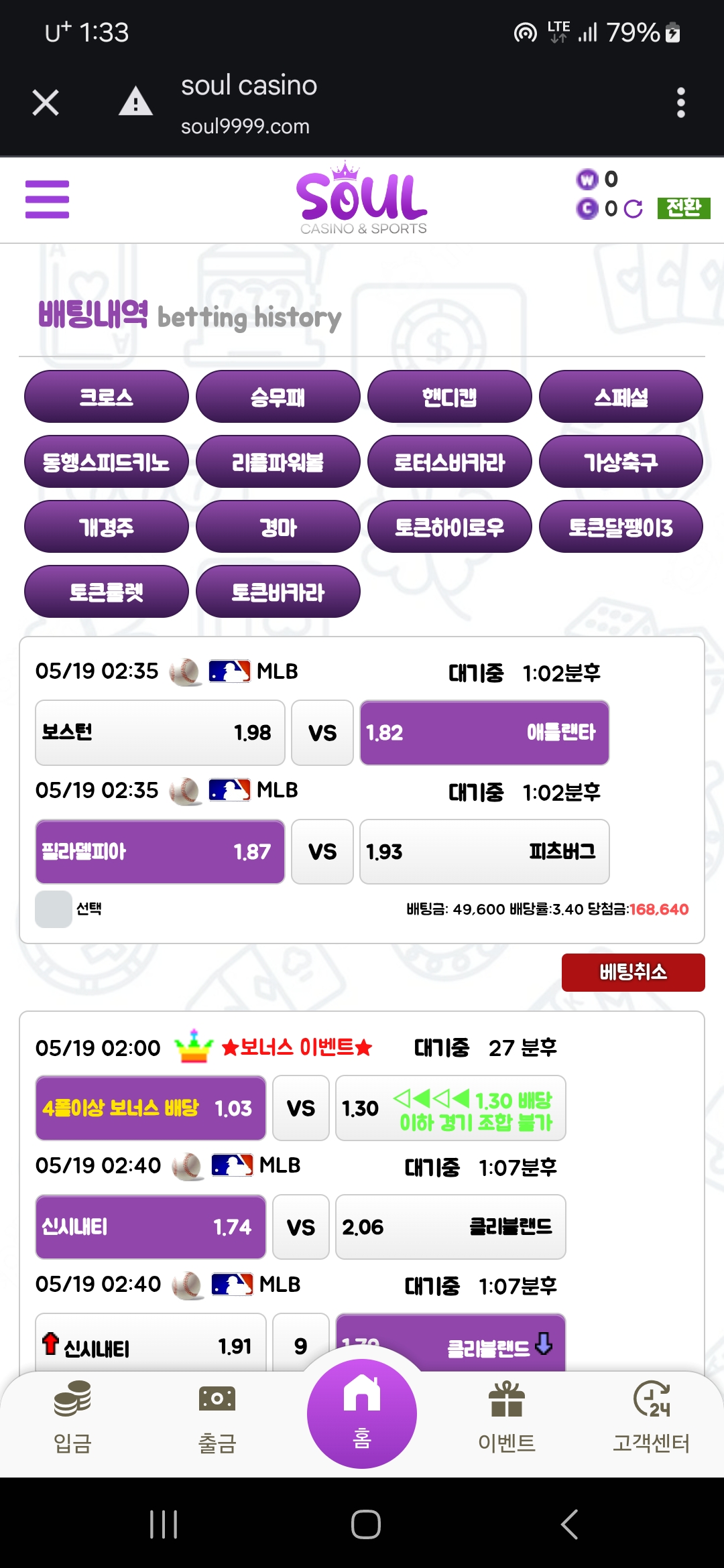The image size is (724, 1568).
Task: Select the 토큰하이로우 category
Action: [450, 527]
